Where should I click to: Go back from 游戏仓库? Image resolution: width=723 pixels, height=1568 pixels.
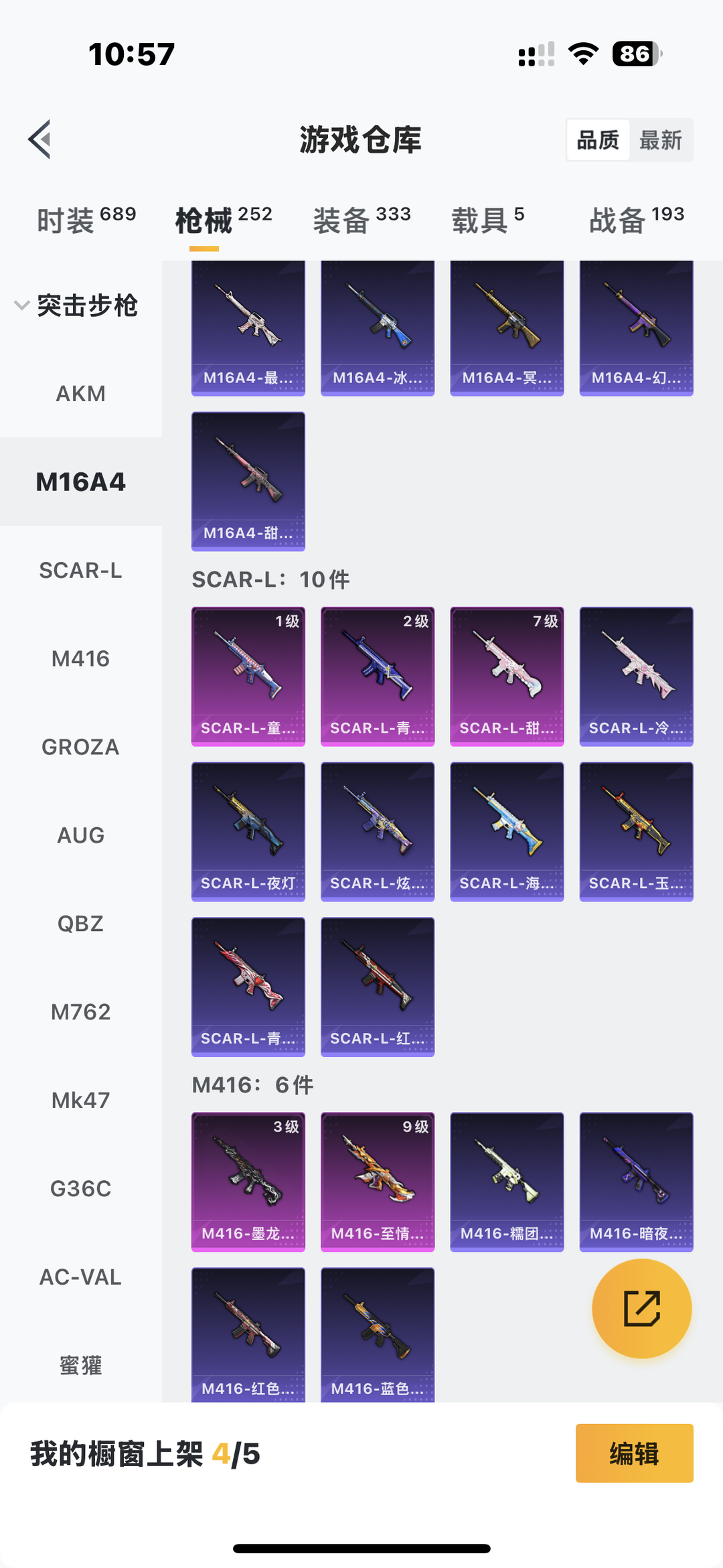[40, 139]
